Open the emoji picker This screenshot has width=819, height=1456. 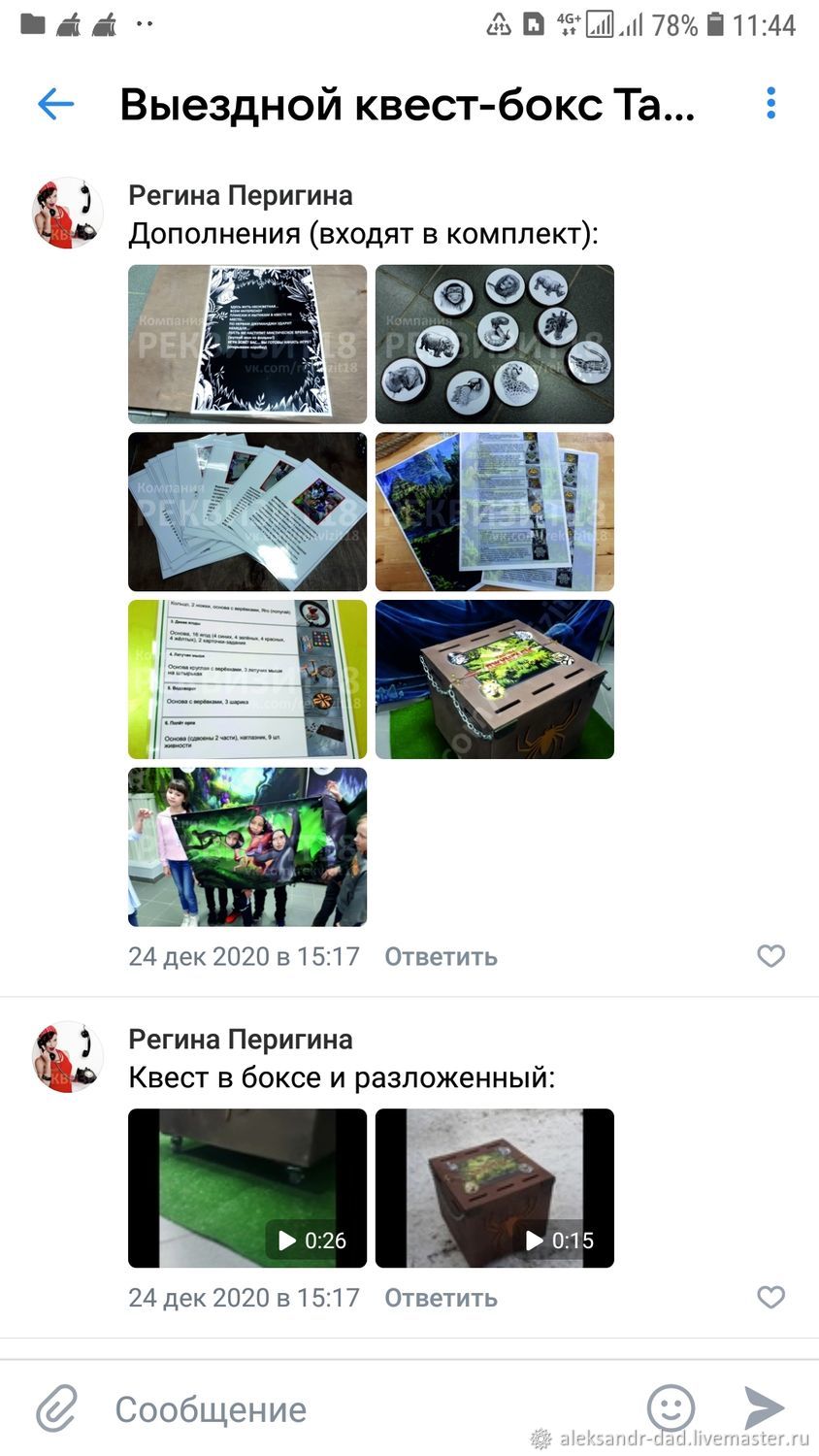point(671,1408)
